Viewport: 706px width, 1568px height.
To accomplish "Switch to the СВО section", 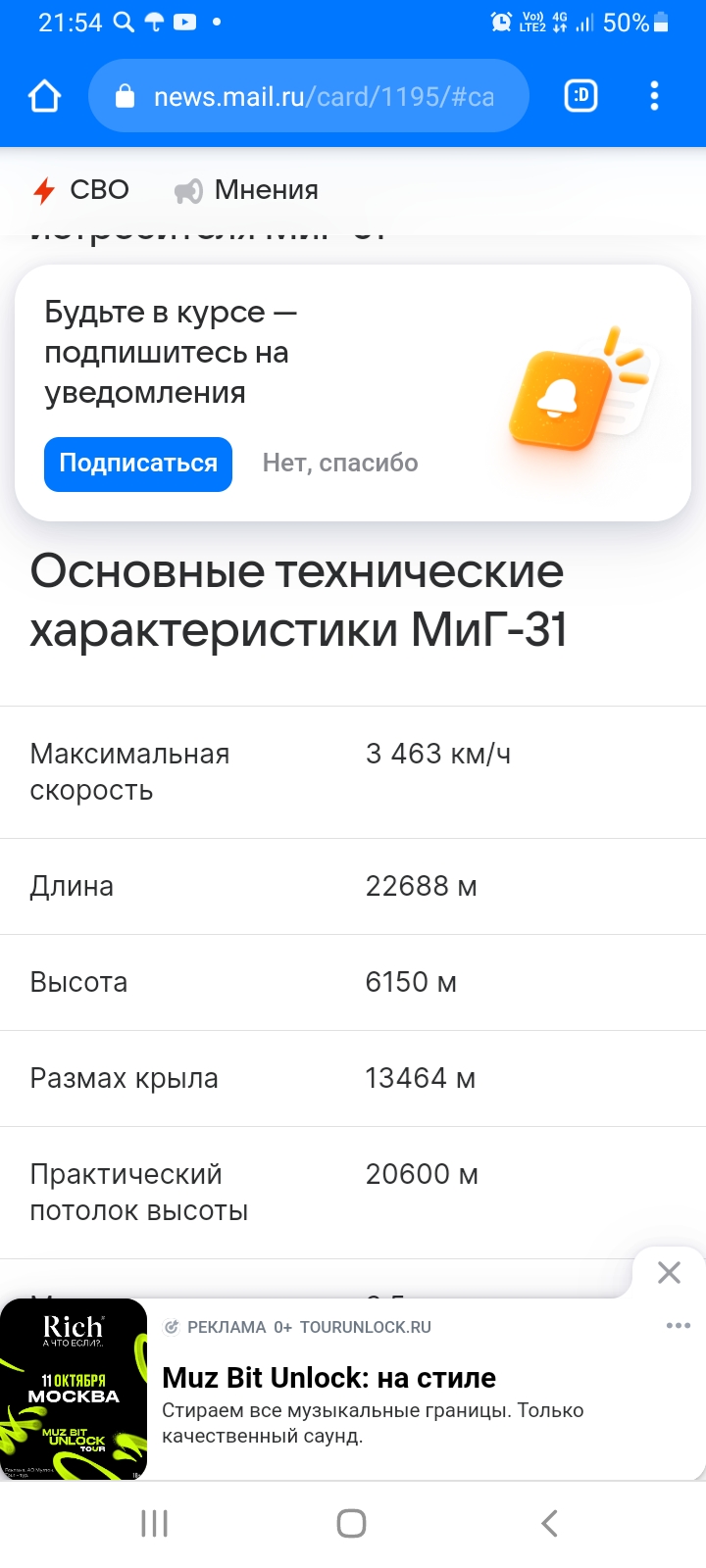I will pos(82,190).
